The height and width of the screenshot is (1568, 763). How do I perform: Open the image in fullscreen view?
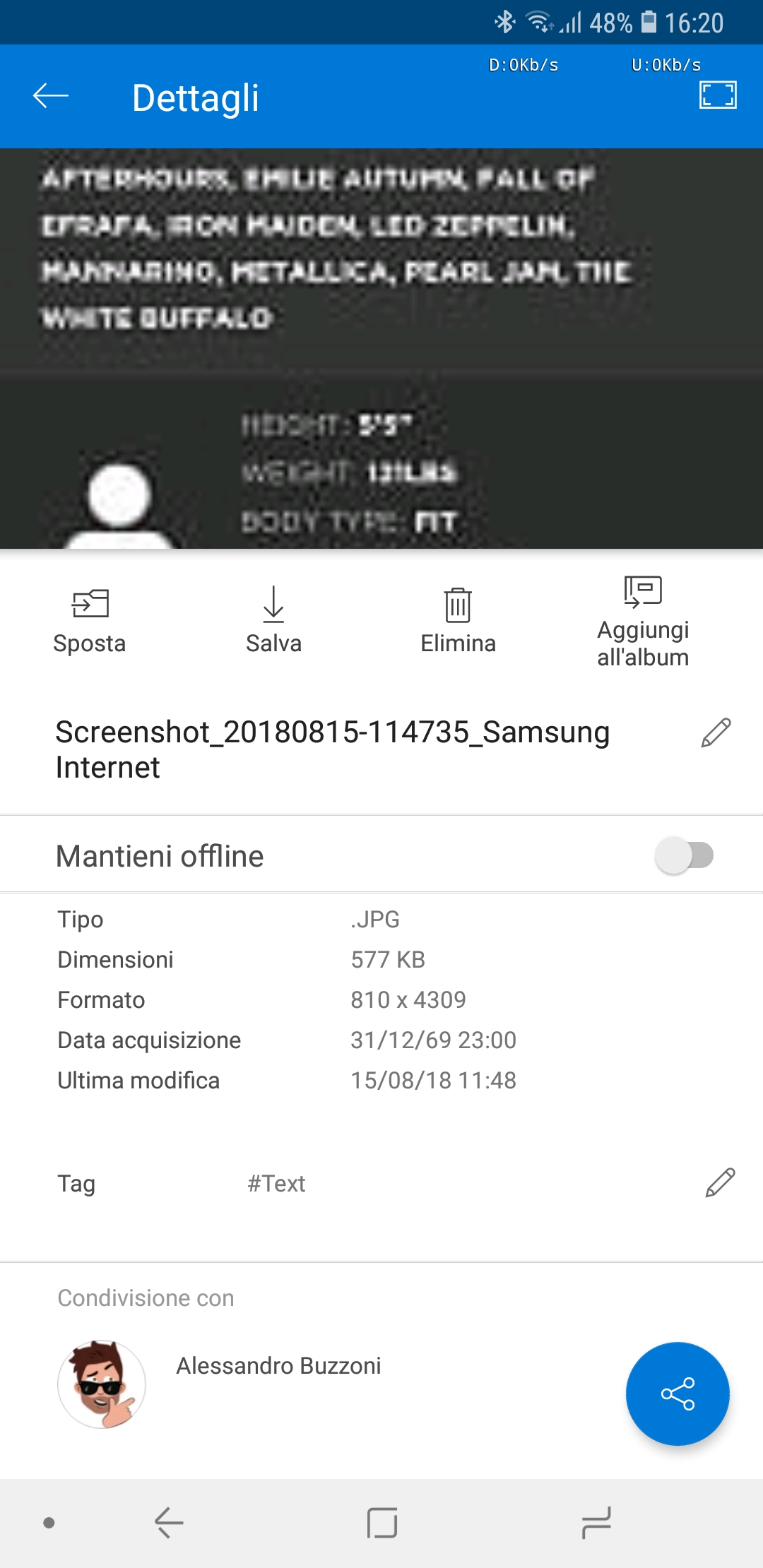718,95
